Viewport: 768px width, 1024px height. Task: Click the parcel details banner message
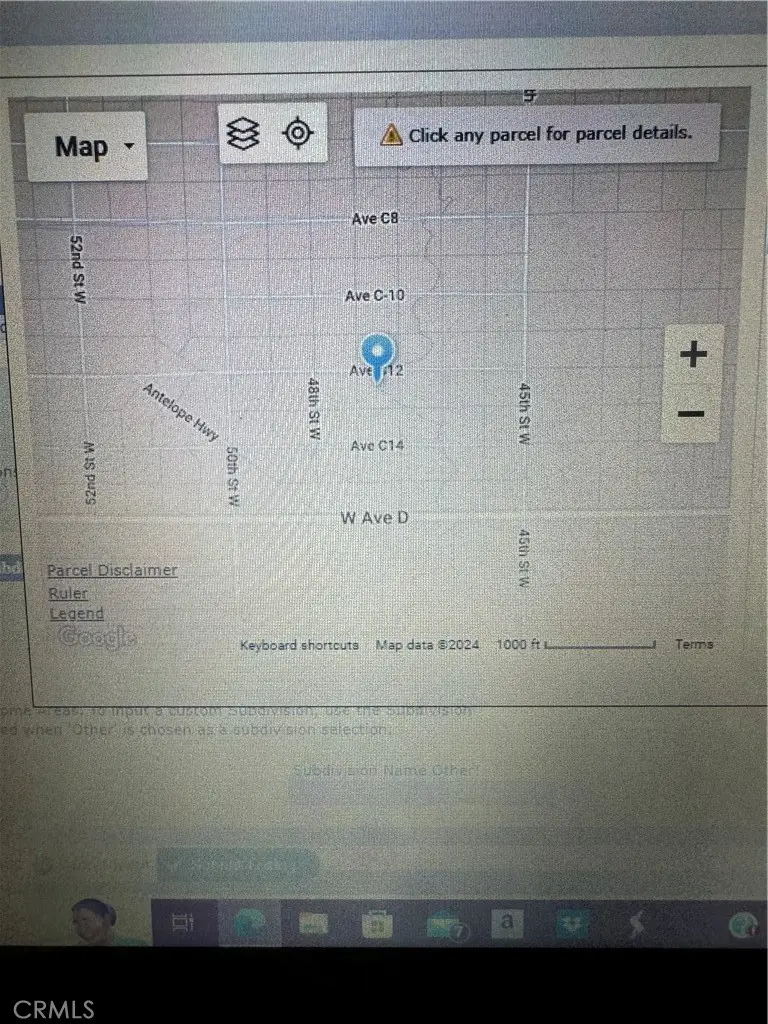550,133
